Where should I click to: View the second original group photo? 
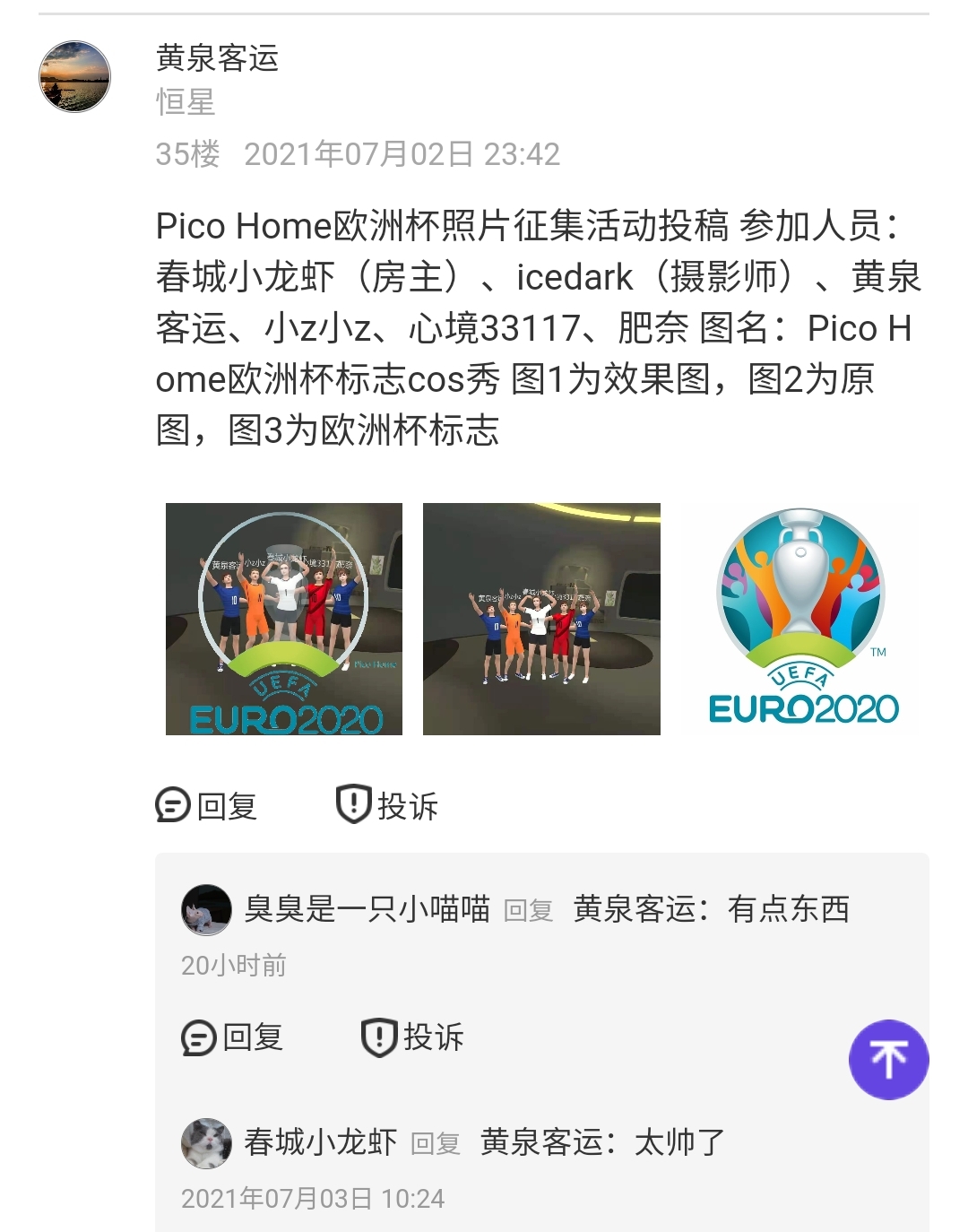(x=541, y=619)
